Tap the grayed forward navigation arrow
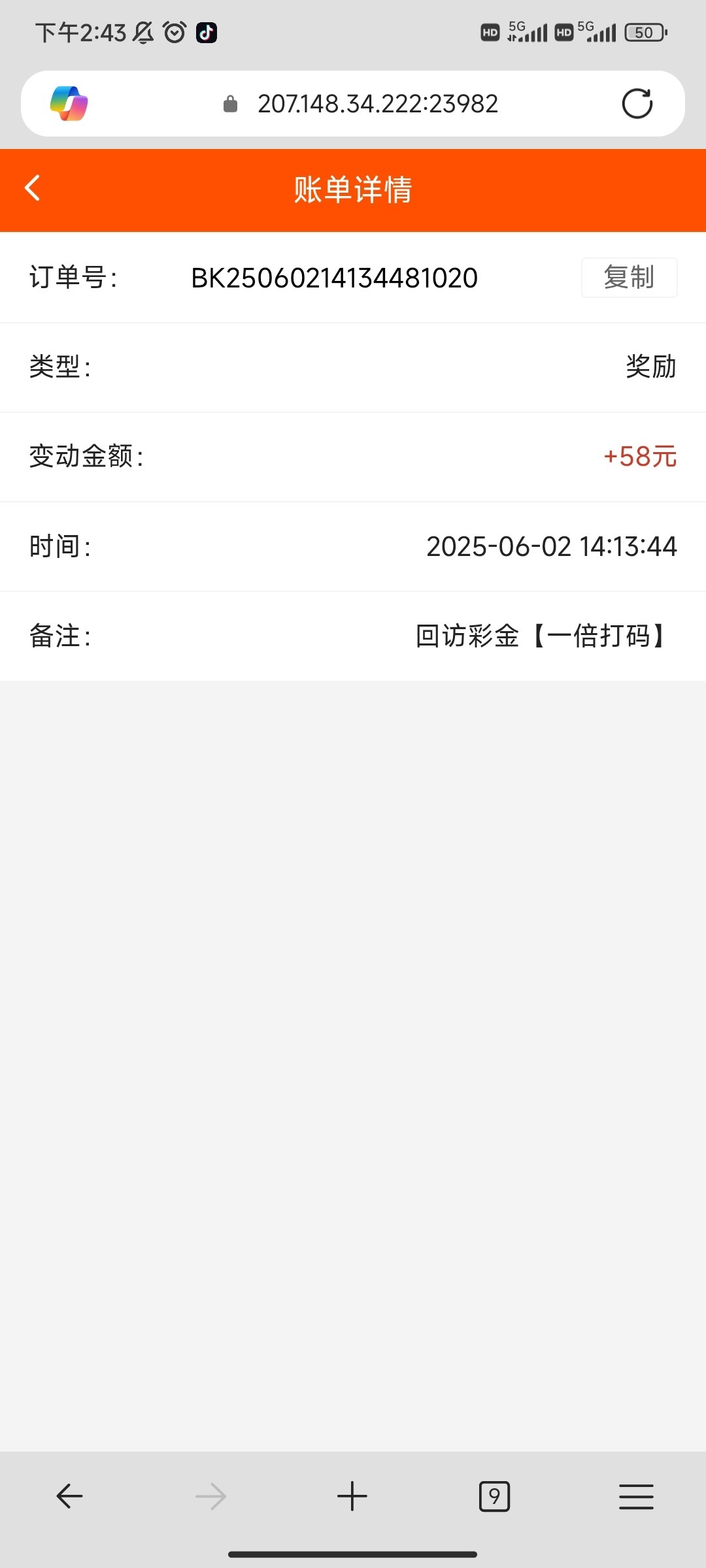 (210, 1495)
